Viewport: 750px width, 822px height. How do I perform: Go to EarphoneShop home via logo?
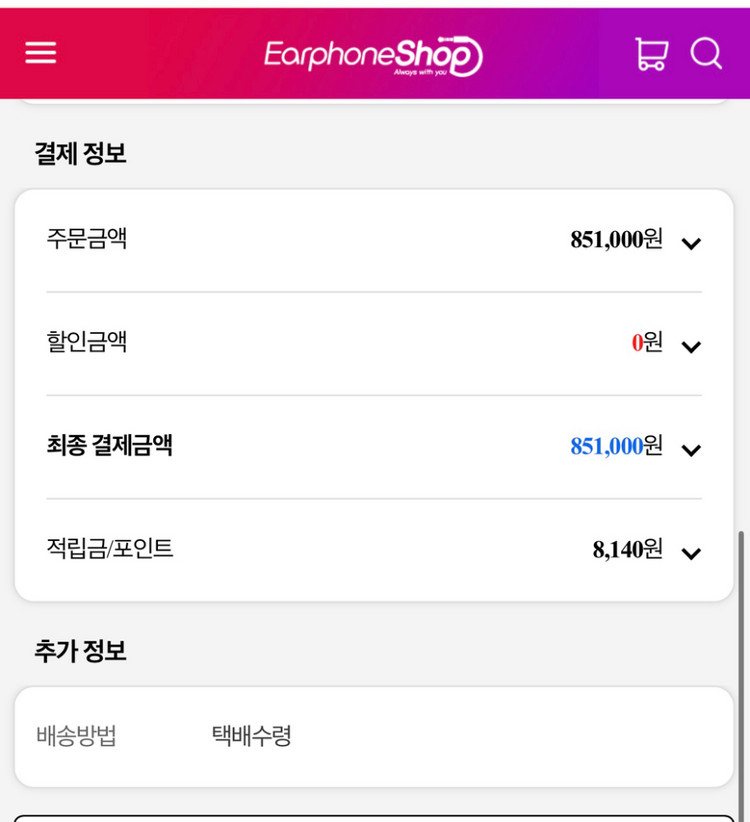(374, 56)
